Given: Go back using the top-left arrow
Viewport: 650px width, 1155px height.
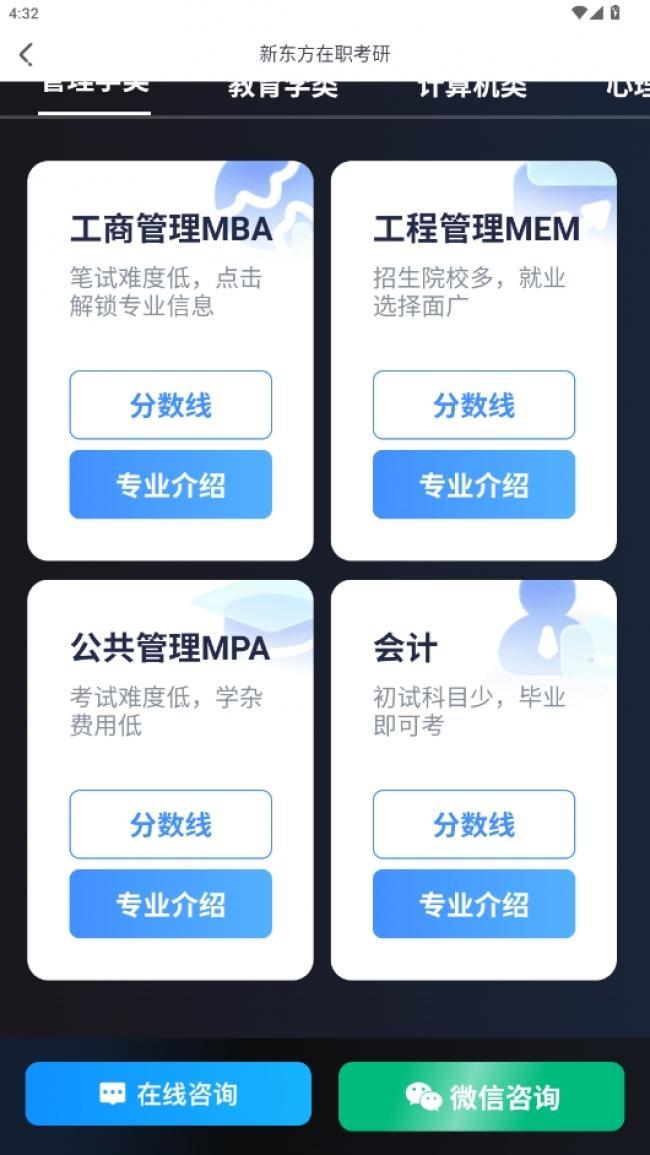Looking at the screenshot, I should [x=26, y=54].
